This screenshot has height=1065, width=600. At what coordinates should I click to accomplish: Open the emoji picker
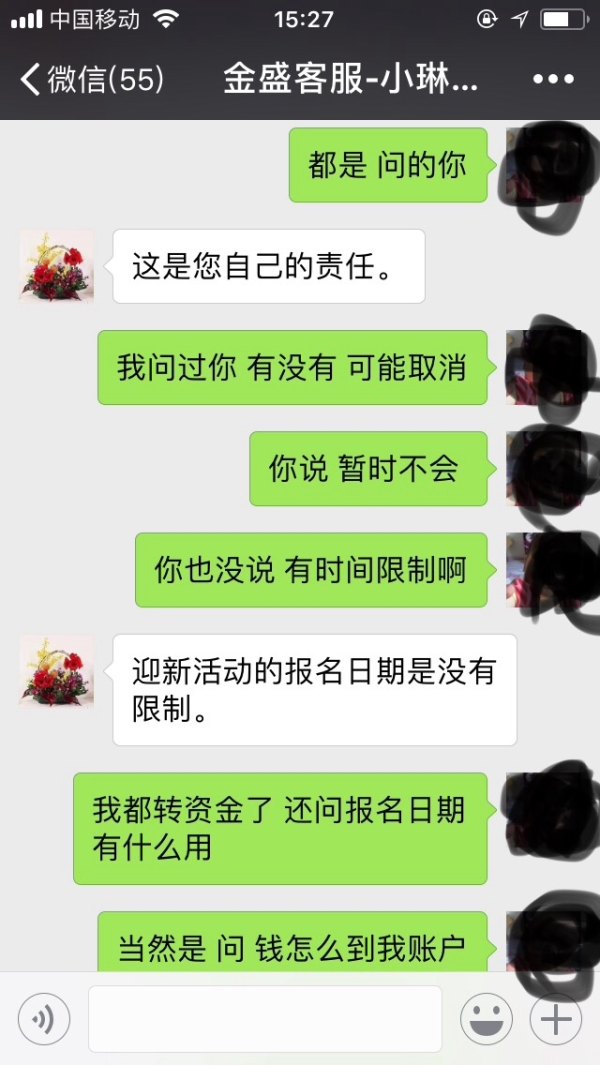[486, 1019]
